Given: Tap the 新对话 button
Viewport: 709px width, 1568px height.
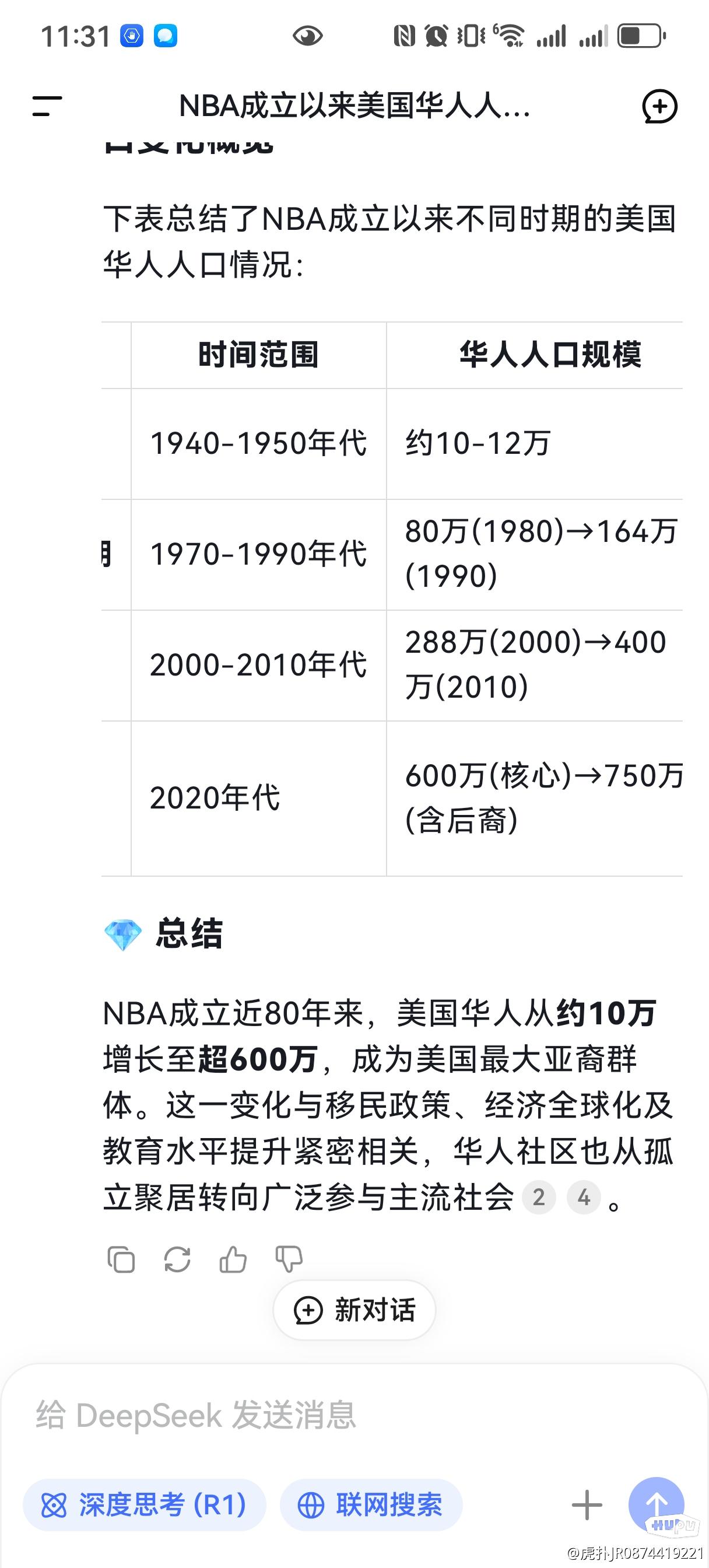Looking at the screenshot, I should pos(354,1310).
